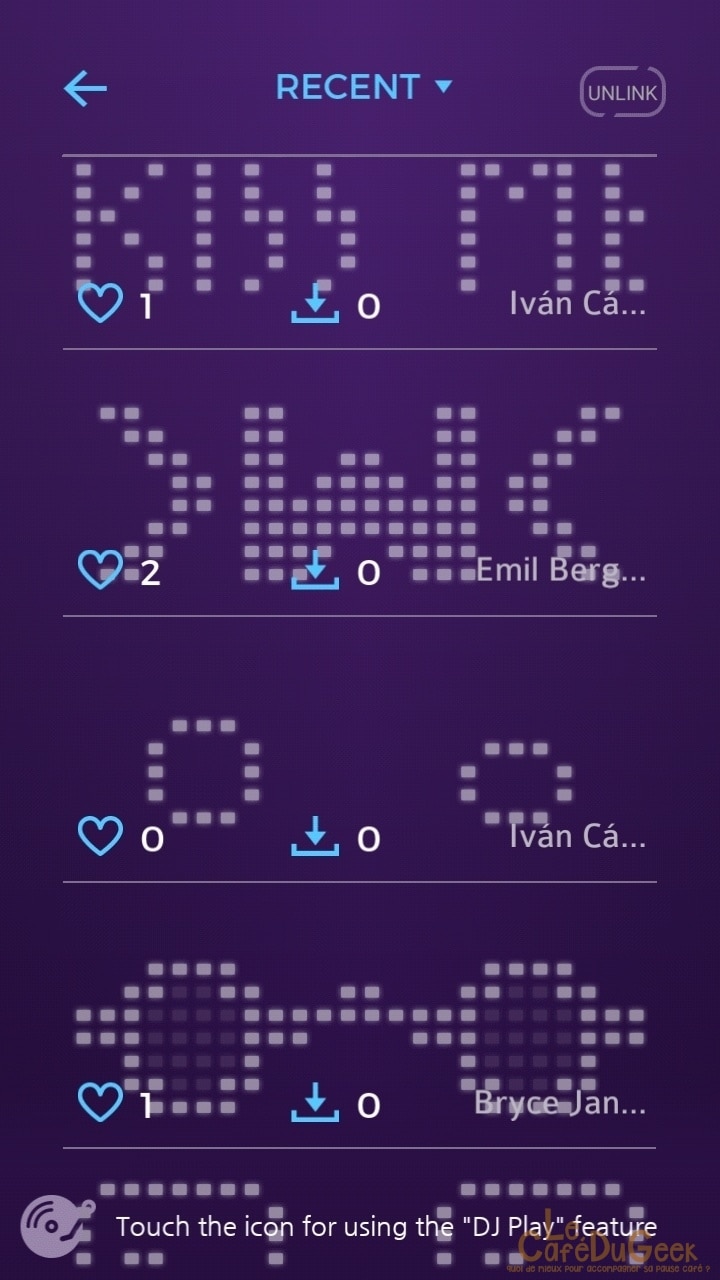Download Iván Cá...'s two-circles design
Screen dimensions: 720x1280
click(x=315, y=837)
